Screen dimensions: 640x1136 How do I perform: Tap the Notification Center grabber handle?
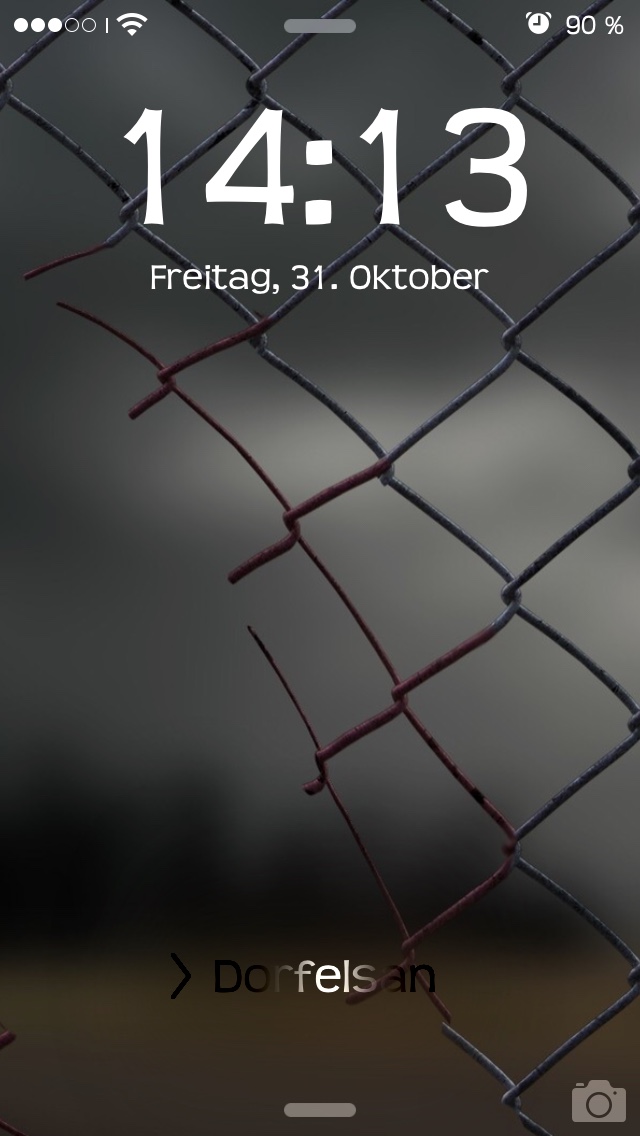click(320, 26)
